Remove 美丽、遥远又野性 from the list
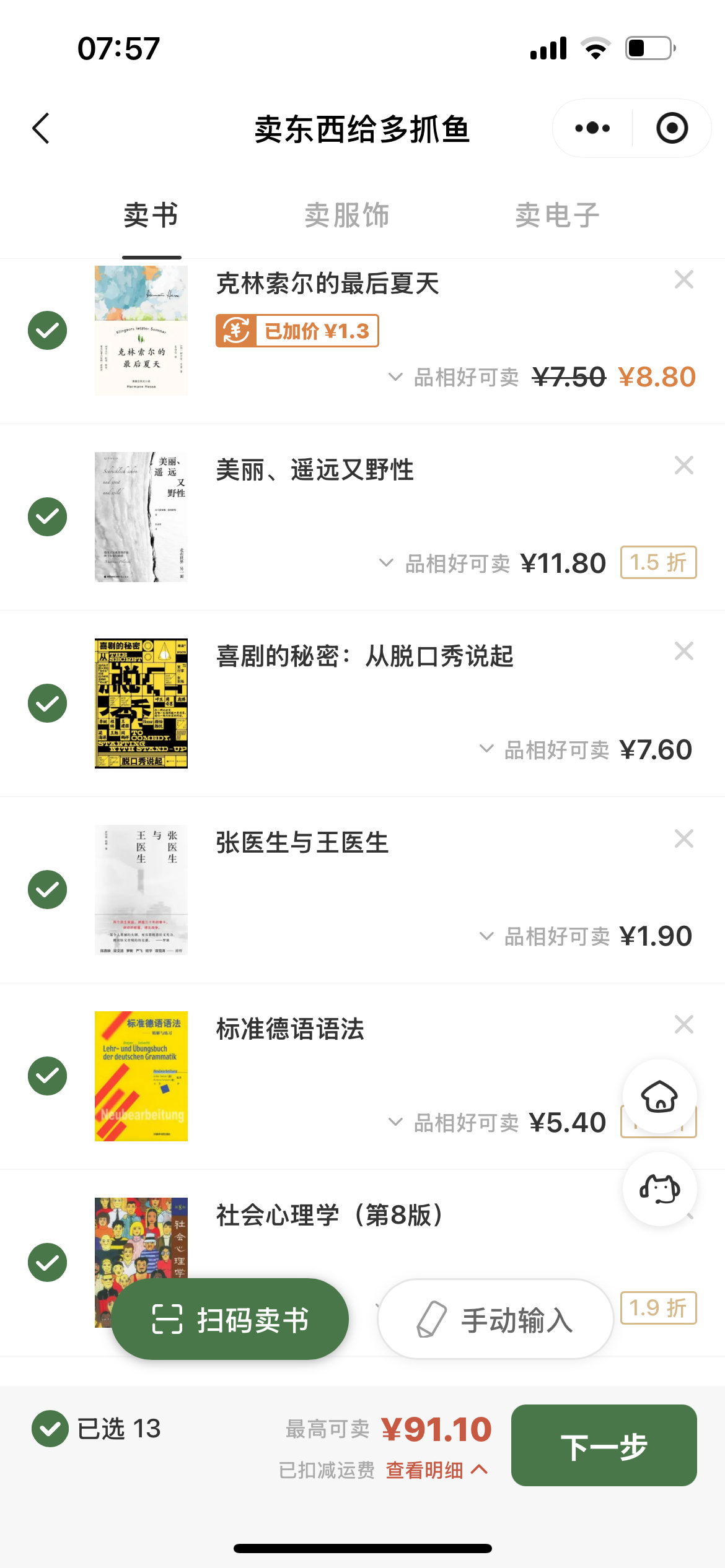 [x=683, y=465]
